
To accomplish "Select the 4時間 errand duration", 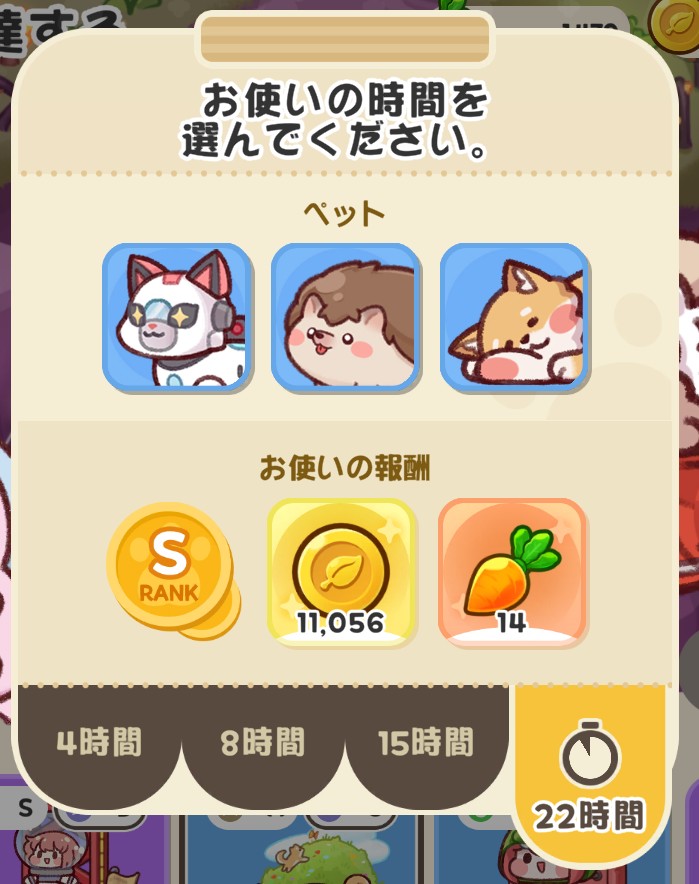I will (x=99, y=743).
